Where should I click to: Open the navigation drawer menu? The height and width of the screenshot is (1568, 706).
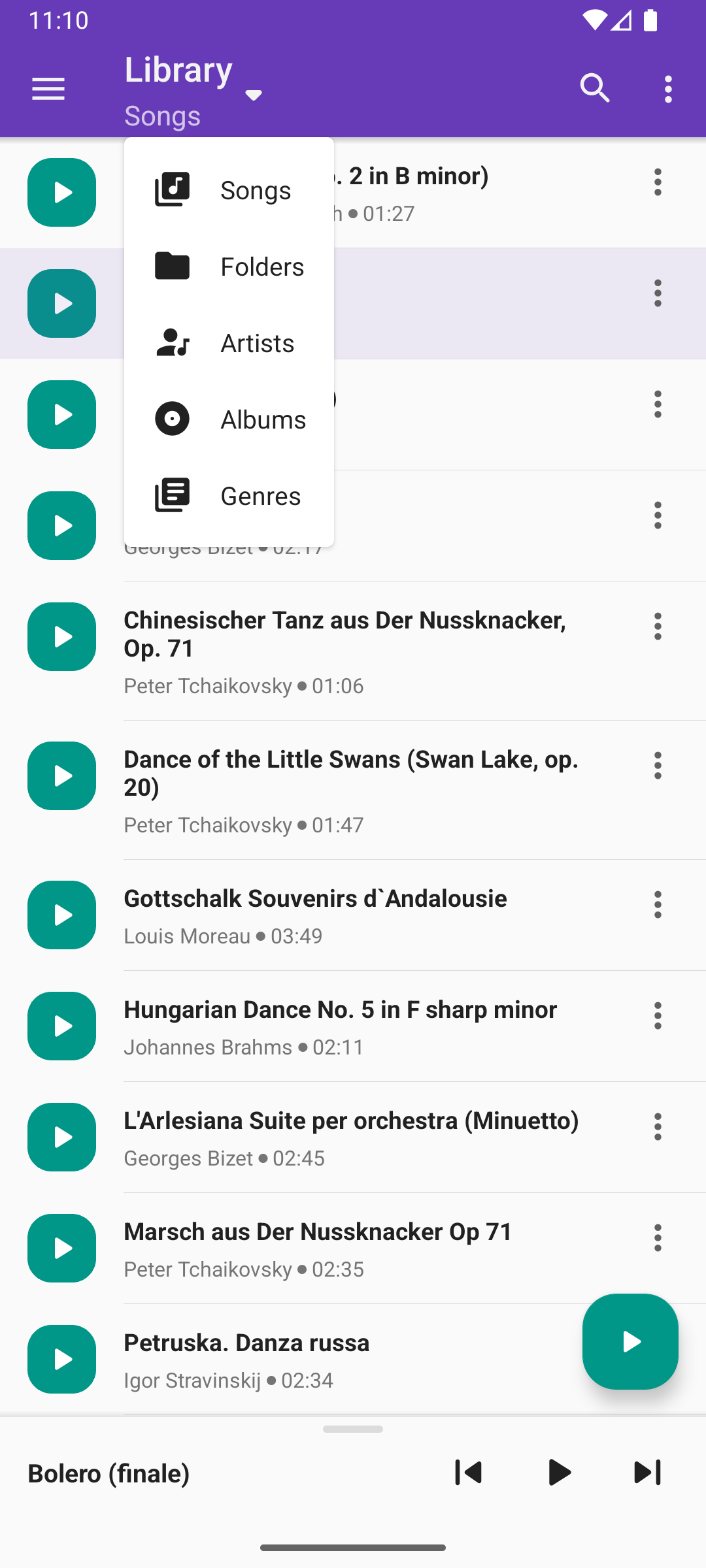tap(48, 89)
